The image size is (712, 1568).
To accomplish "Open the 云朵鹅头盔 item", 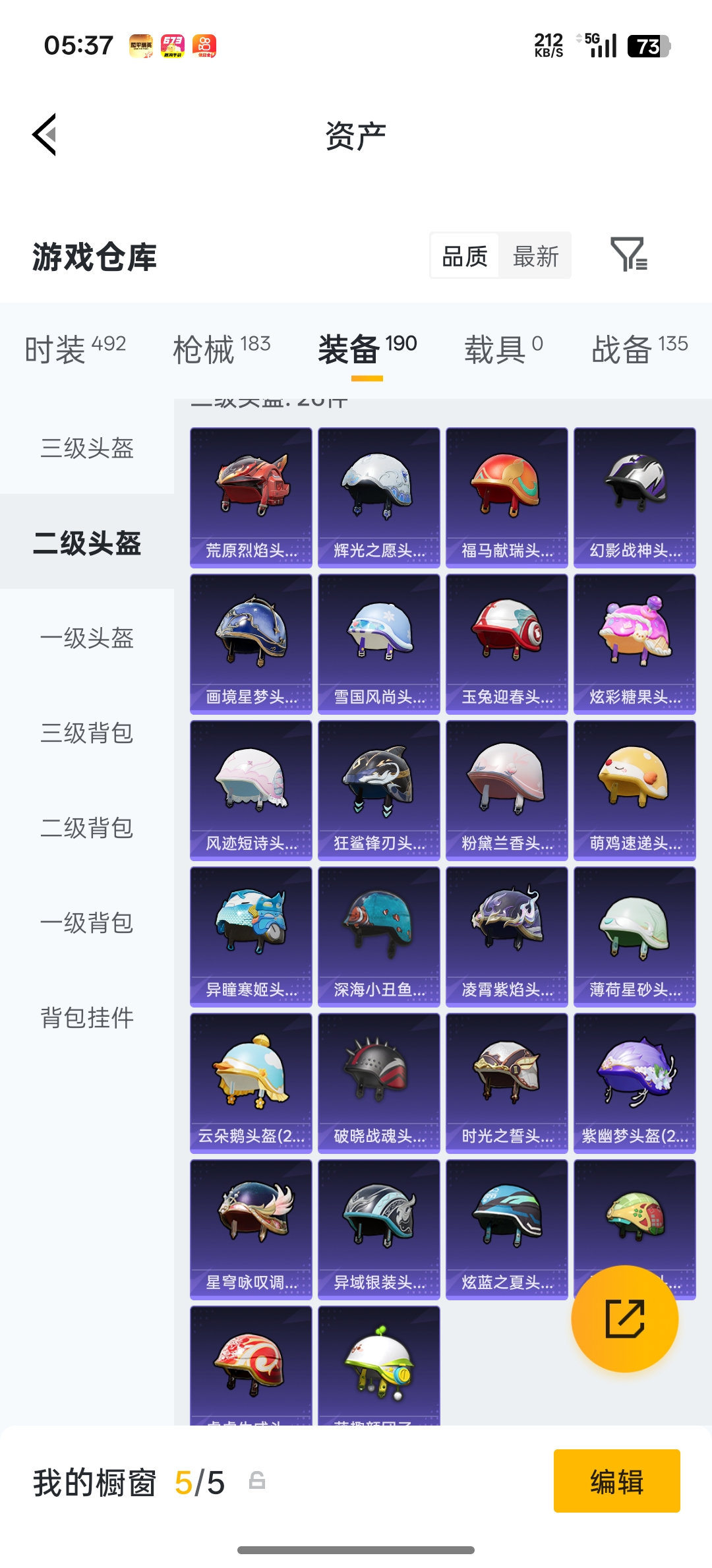I will click(251, 1083).
